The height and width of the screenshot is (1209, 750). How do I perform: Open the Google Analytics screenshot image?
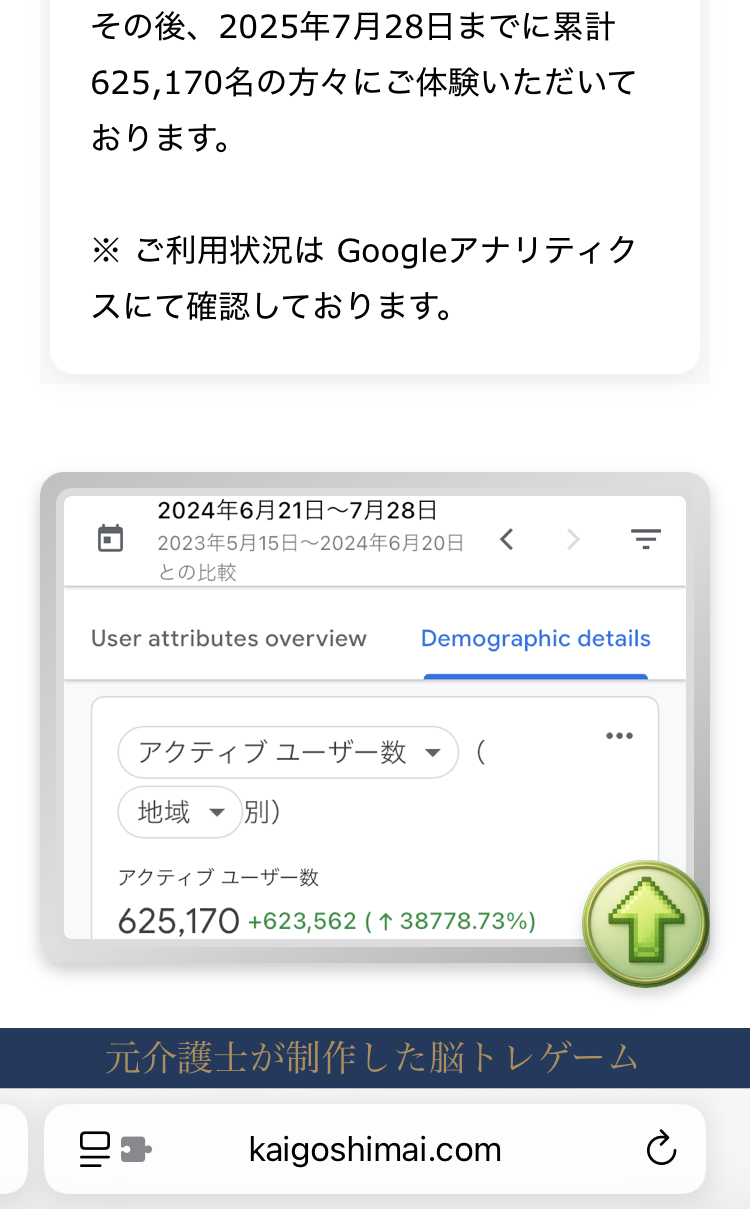point(375,718)
